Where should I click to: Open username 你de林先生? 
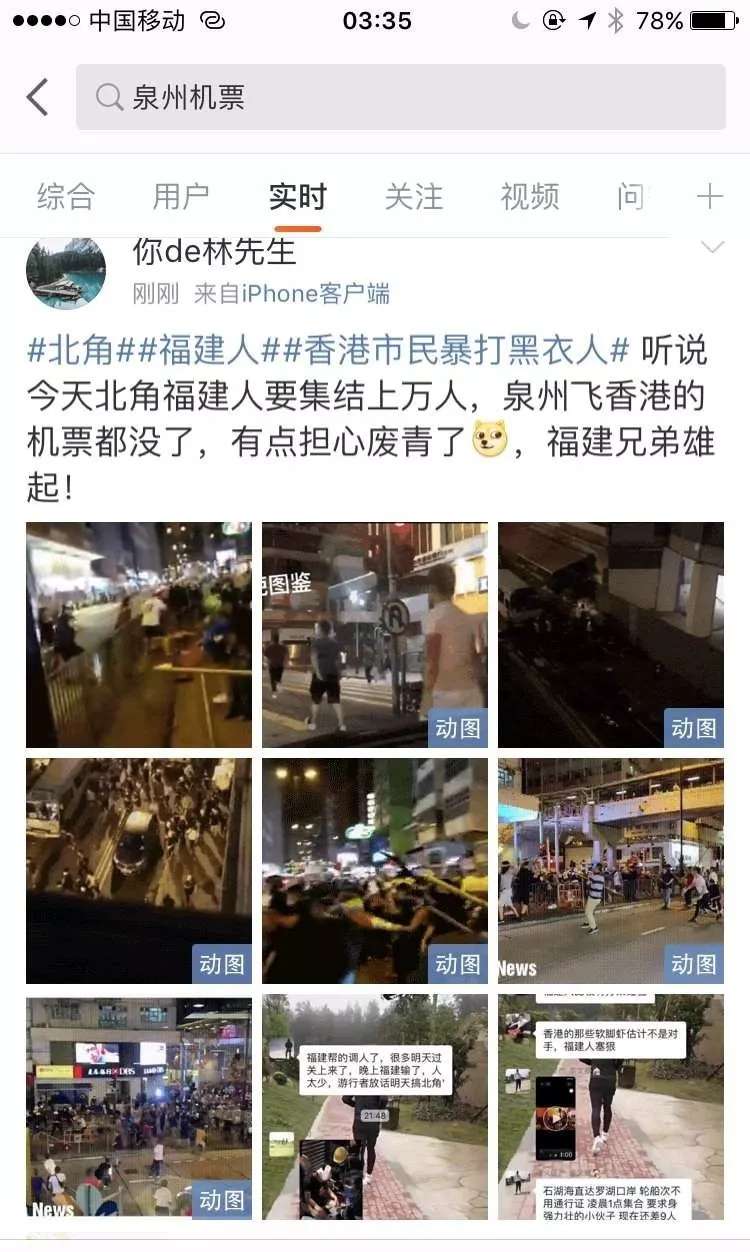click(x=214, y=253)
